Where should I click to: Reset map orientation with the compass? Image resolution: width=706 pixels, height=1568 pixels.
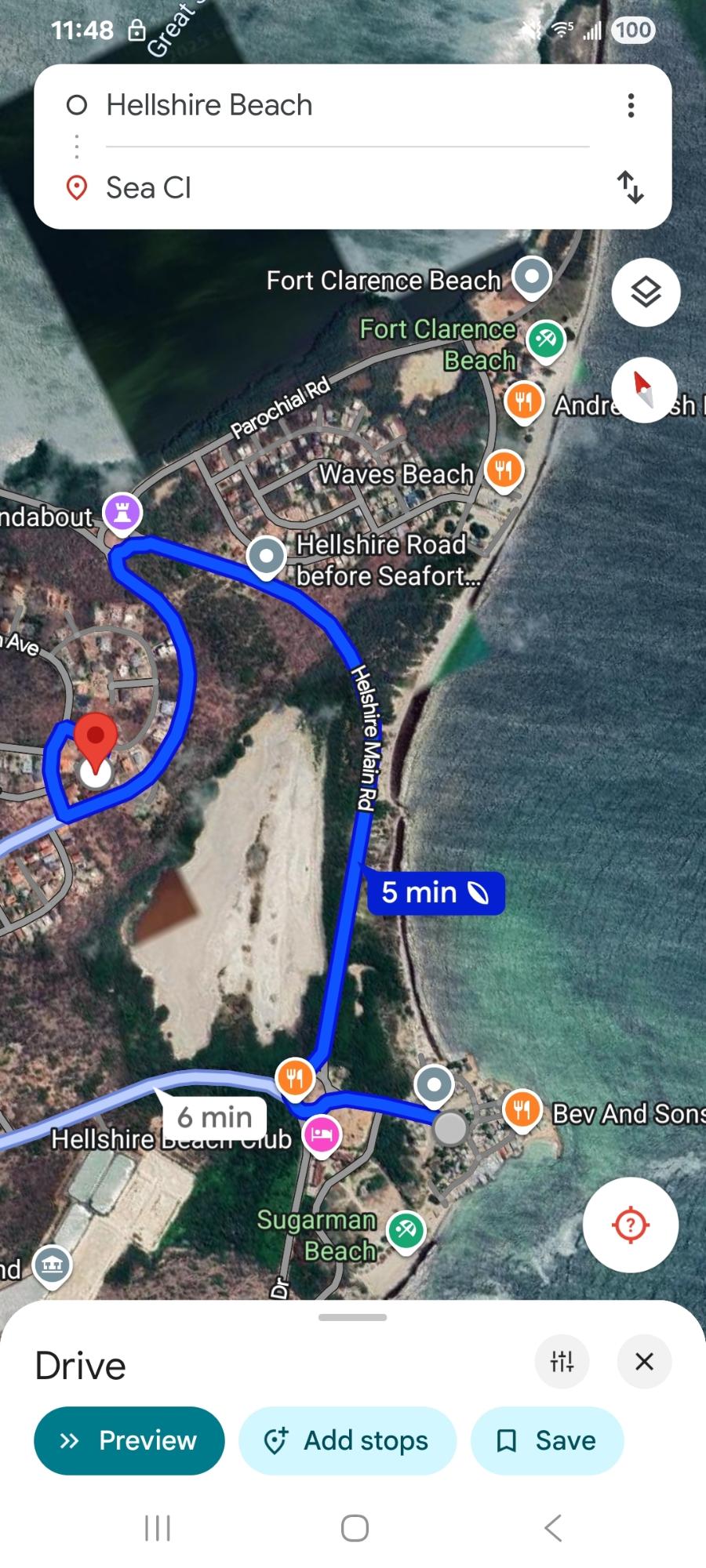click(644, 390)
